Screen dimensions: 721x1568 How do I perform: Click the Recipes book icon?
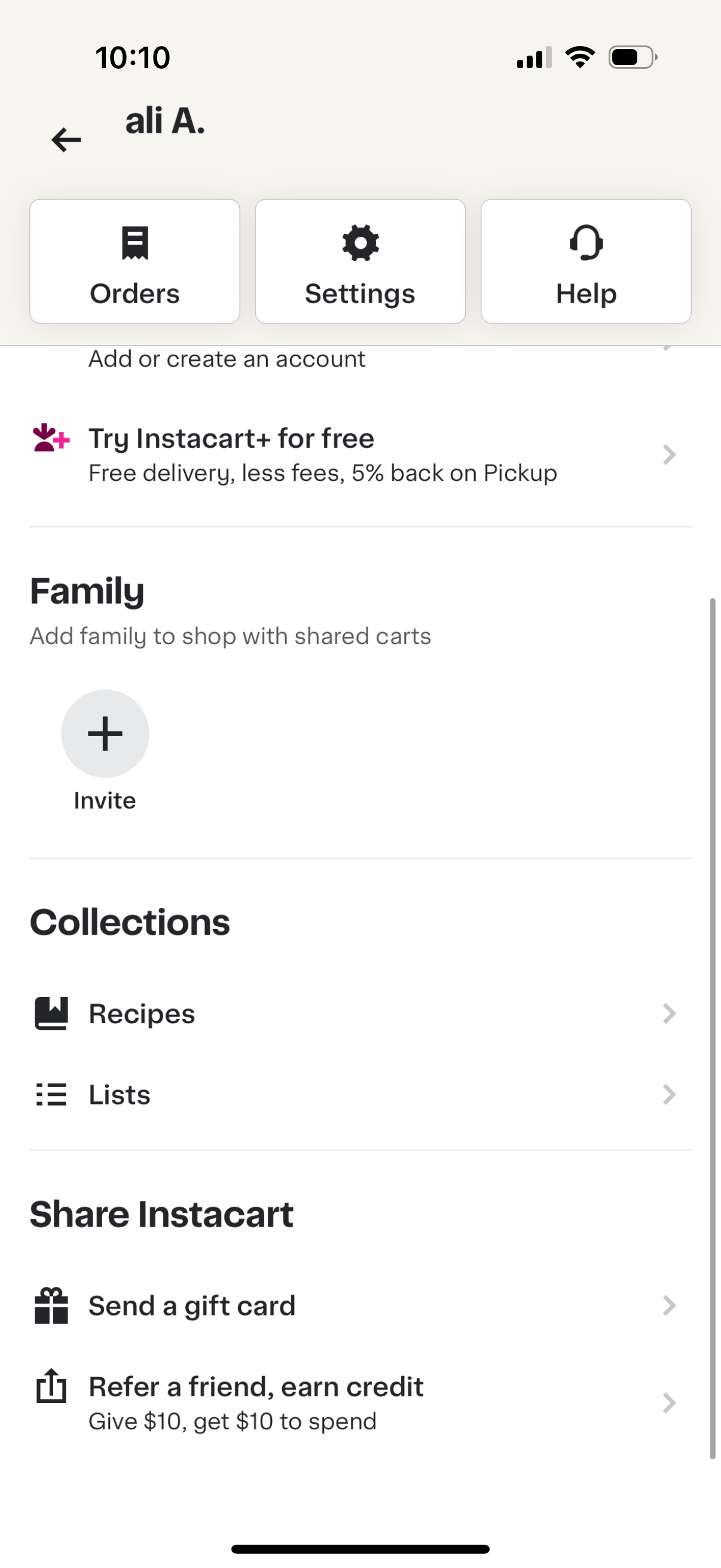(52, 1012)
